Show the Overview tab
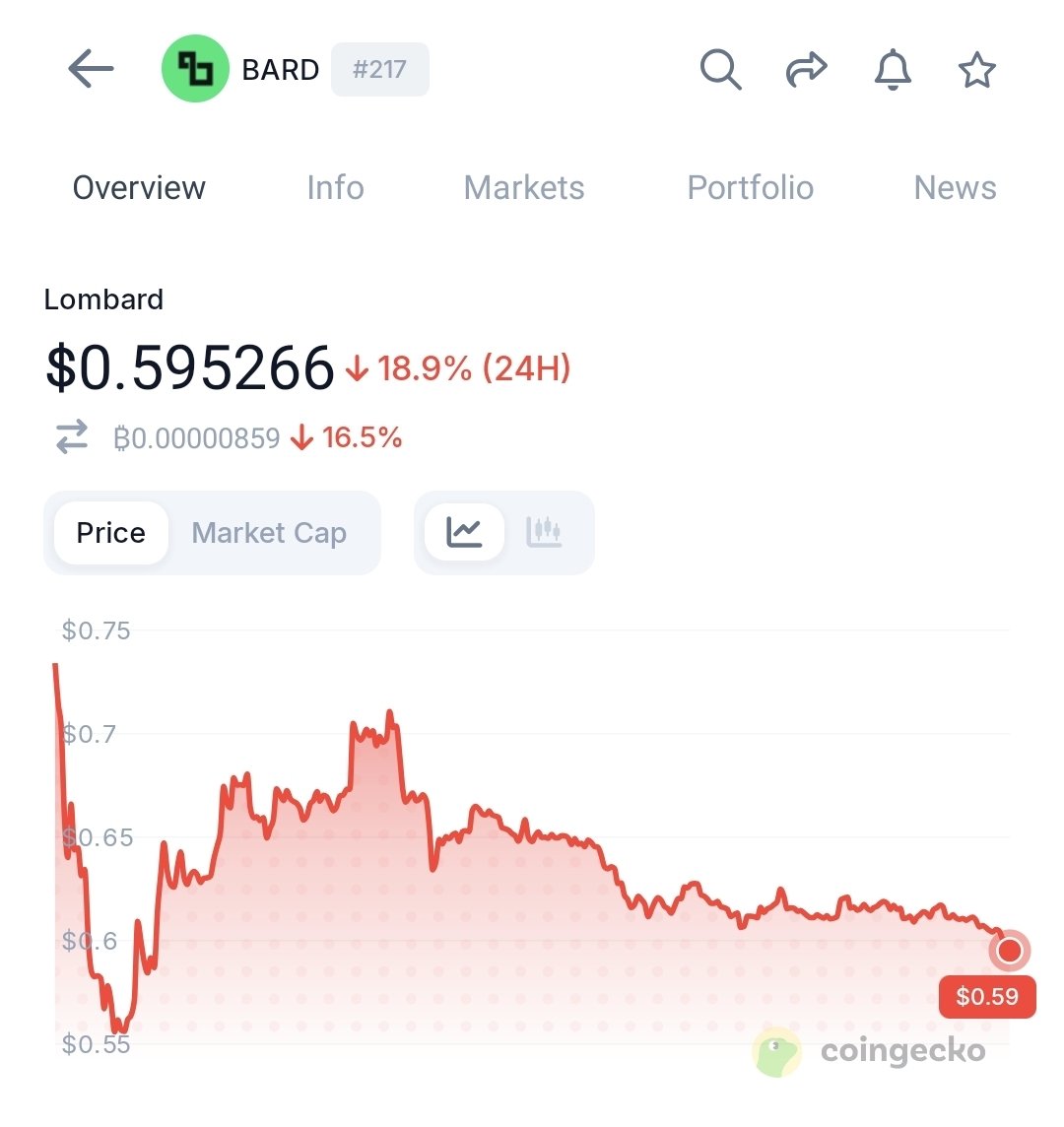The image size is (1064, 1127). coord(139,187)
